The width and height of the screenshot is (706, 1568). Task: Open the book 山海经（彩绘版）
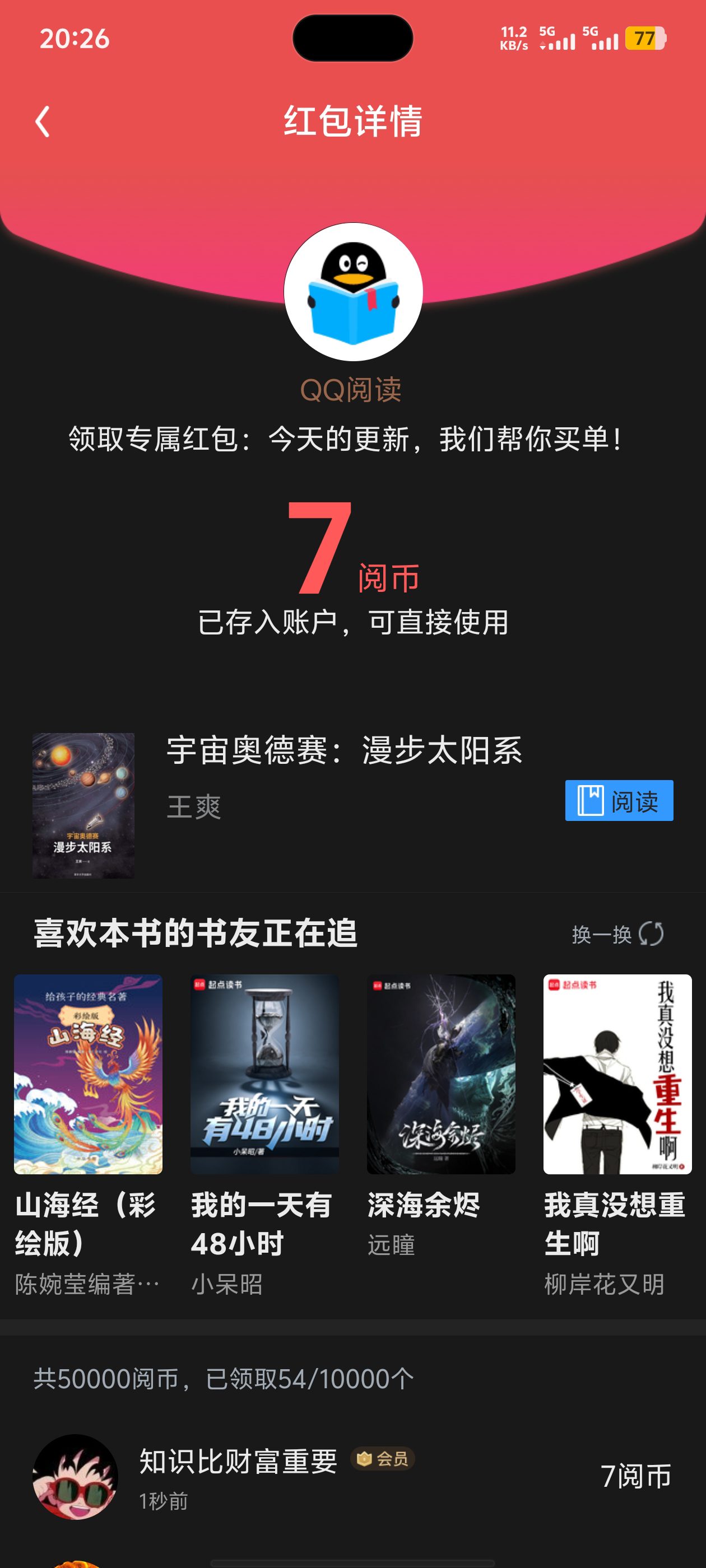[x=88, y=1074]
